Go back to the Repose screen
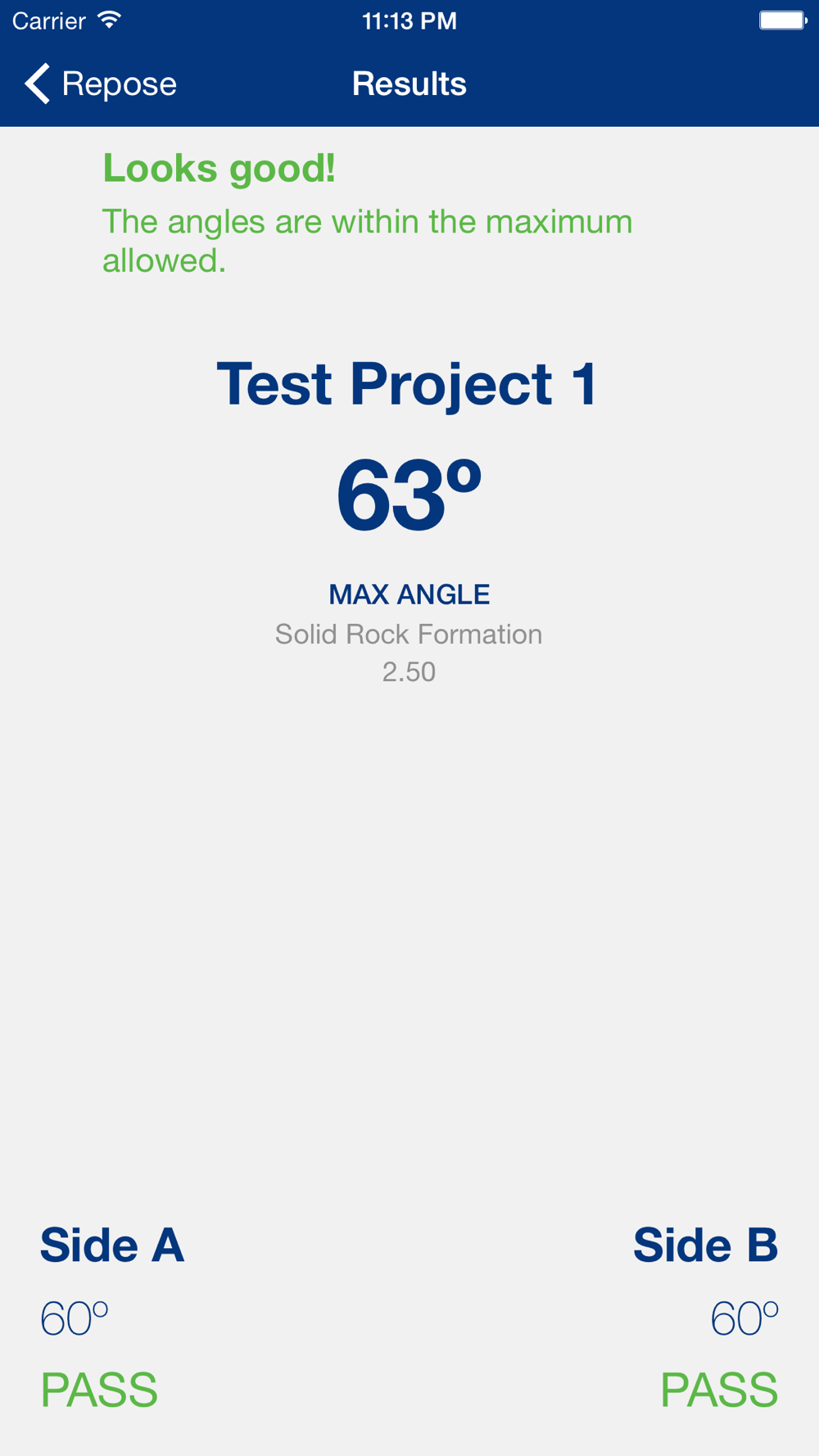Screen dimensions: 819x1456 coord(101,84)
